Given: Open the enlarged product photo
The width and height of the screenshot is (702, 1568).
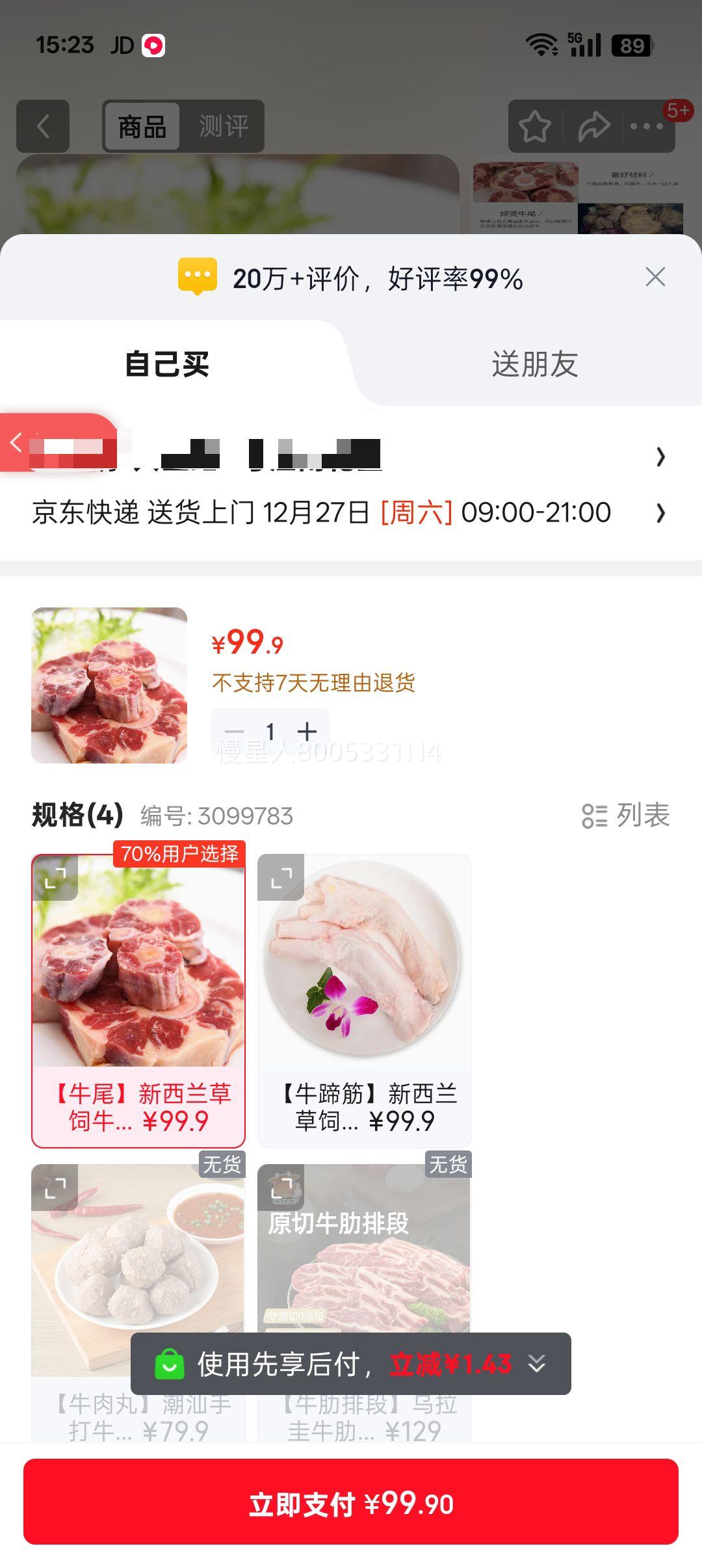Looking at the screenshot, I should 109,685.
